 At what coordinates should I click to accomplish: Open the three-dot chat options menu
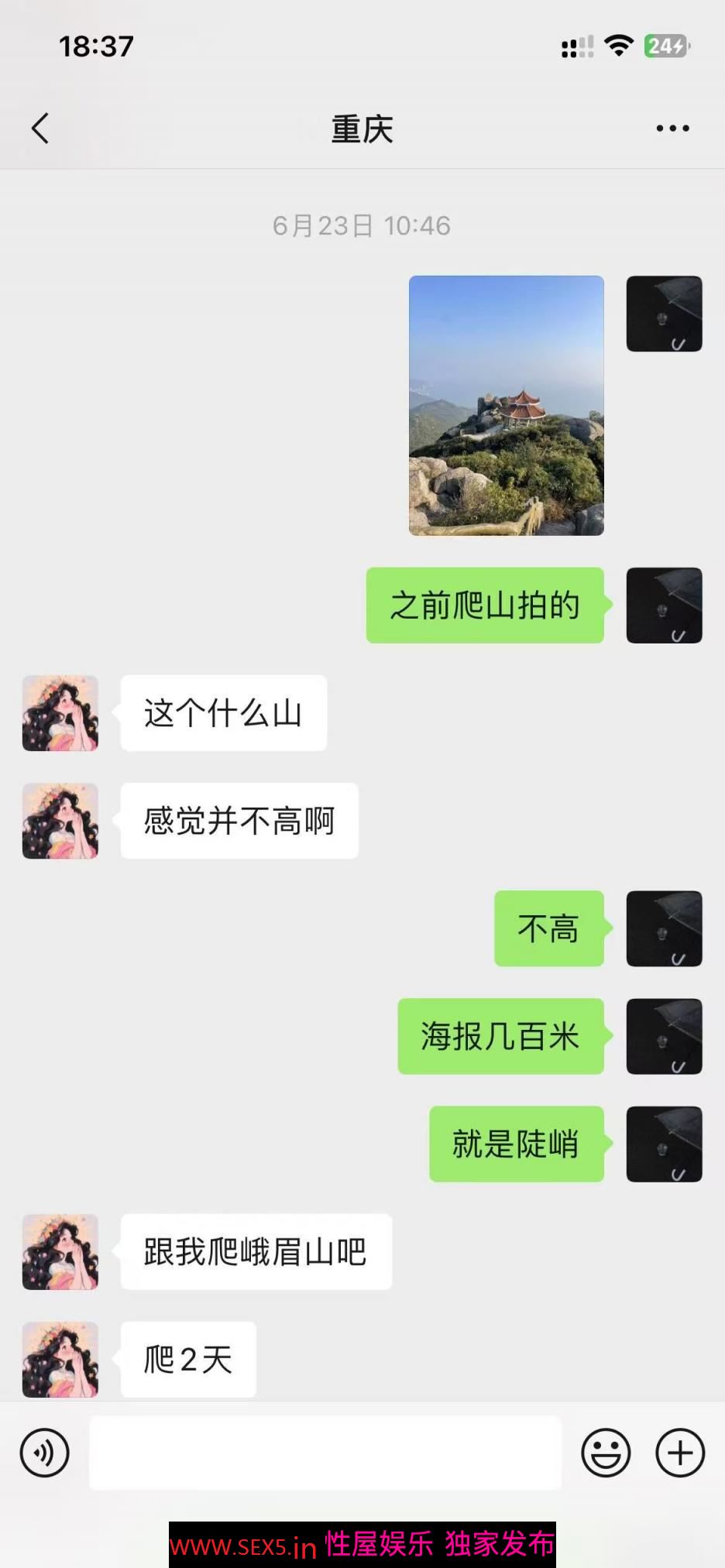click(x=672, y=129)
